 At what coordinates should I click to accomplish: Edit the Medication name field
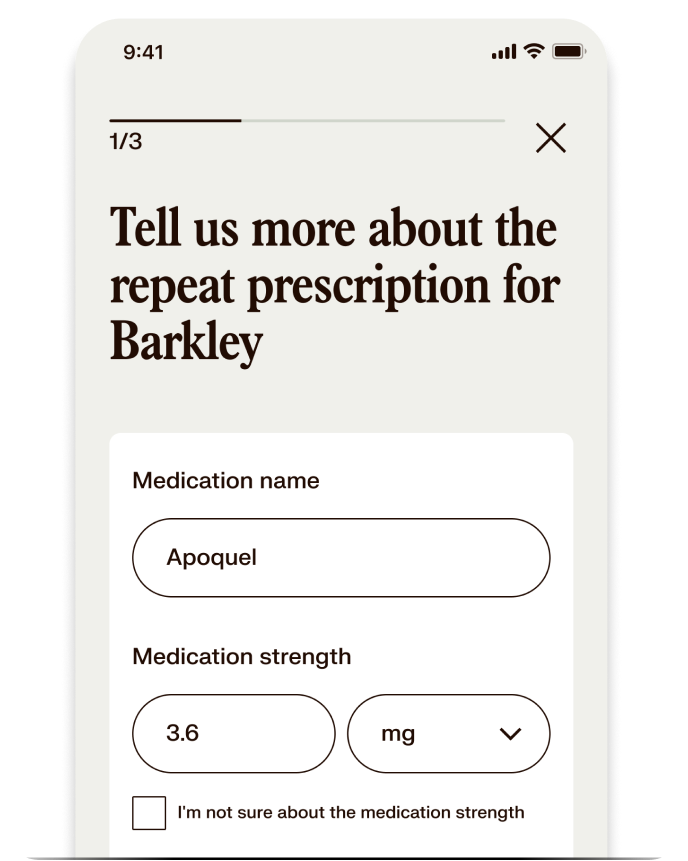click(x=340, y=558)
